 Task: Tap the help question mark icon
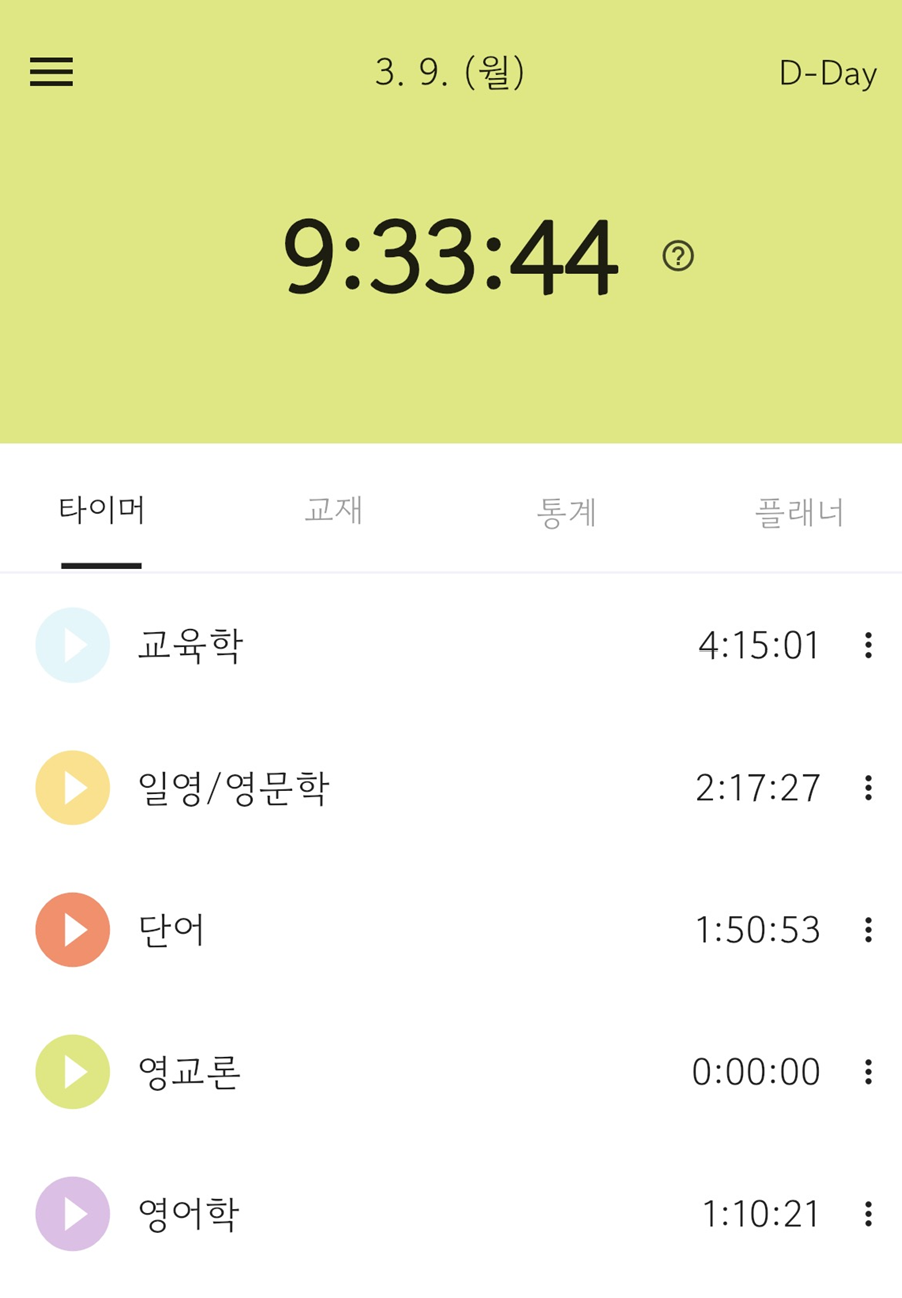pos(678,257)
